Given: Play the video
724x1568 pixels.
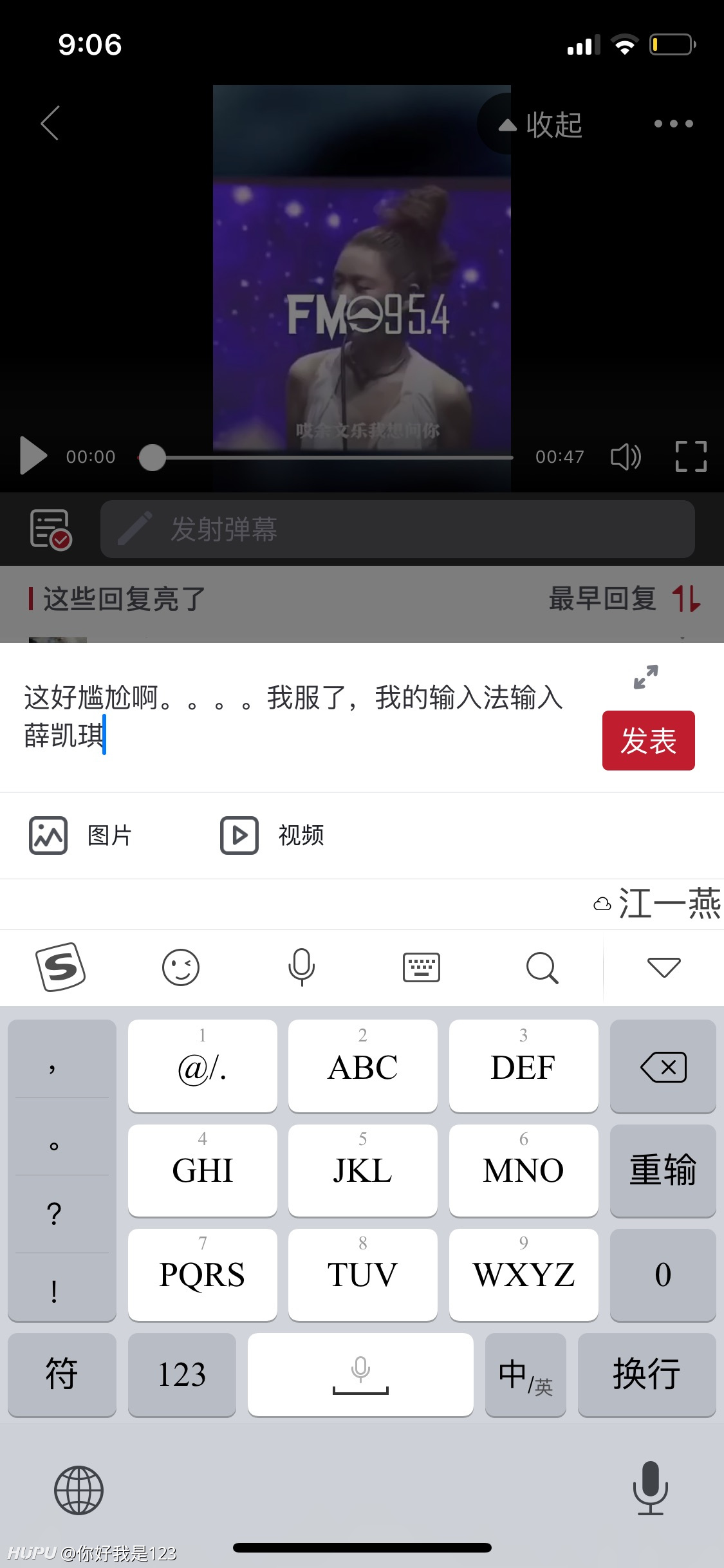Looking at the screenshot, I should click(x=33, y=456).
